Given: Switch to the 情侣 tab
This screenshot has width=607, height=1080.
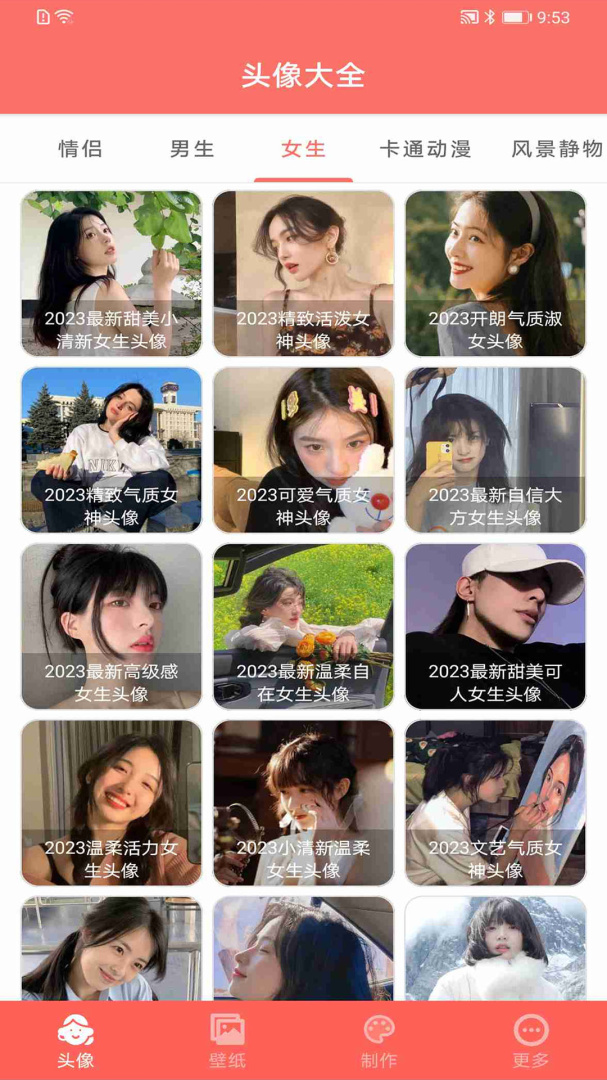Looking at the screenshot, I should [x=80, y=149].
